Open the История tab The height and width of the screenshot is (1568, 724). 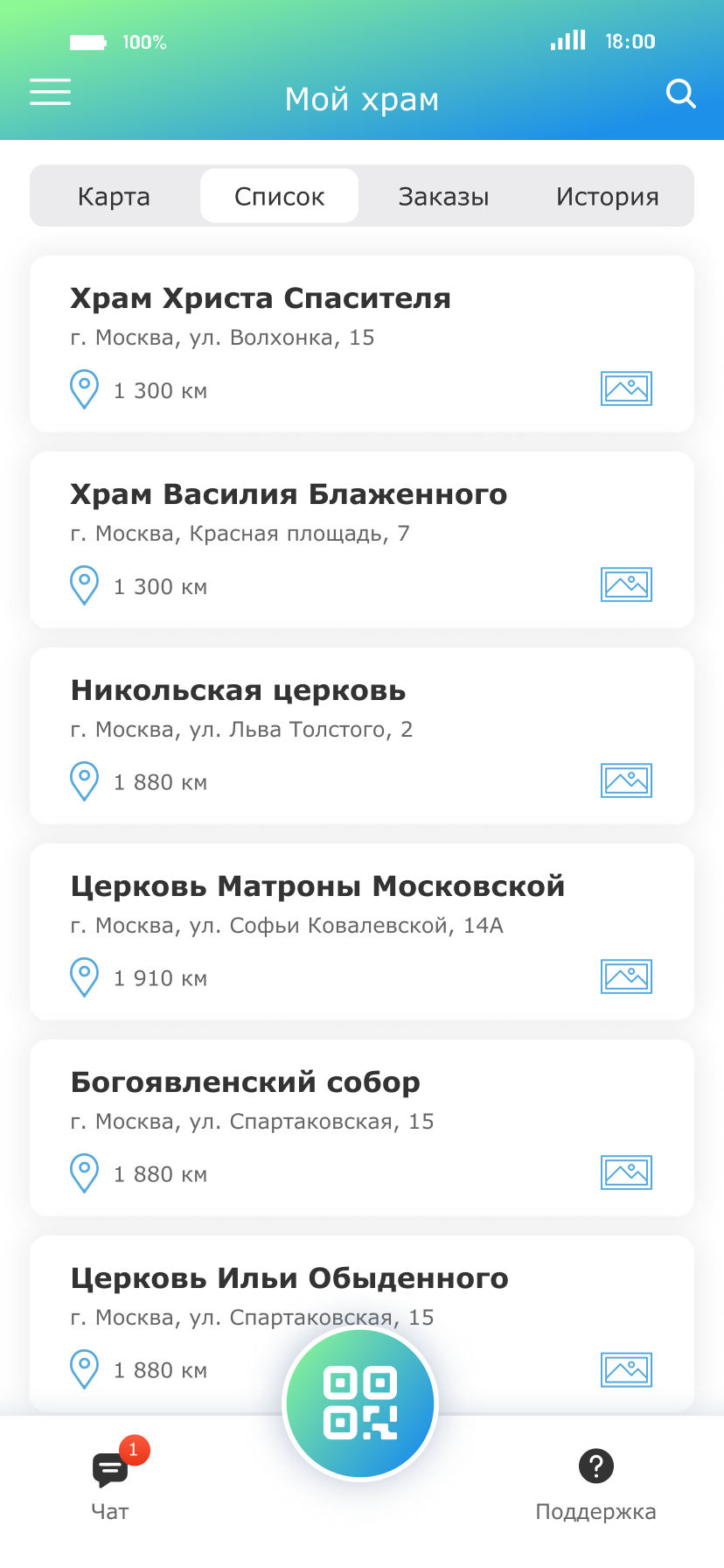(607, 196)
